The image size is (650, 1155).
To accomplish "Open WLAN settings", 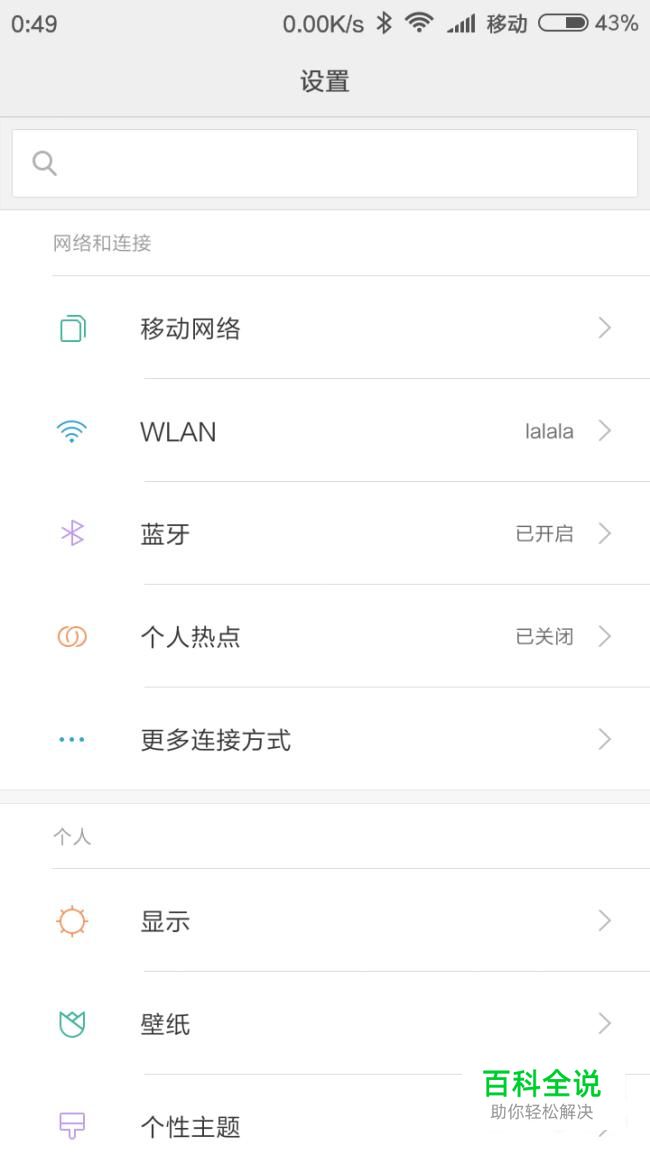I will (325, 431).
